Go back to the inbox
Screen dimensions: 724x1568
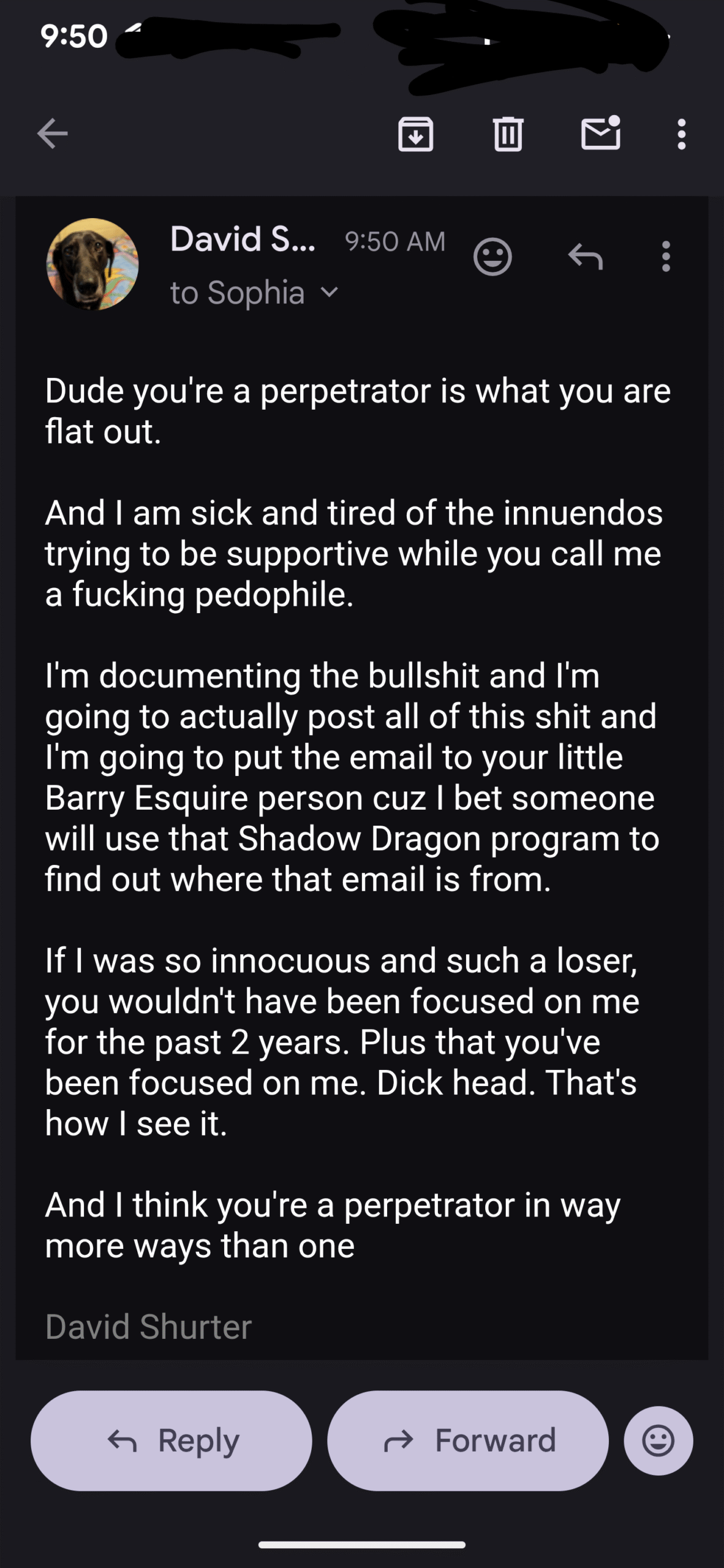point(52,134)
